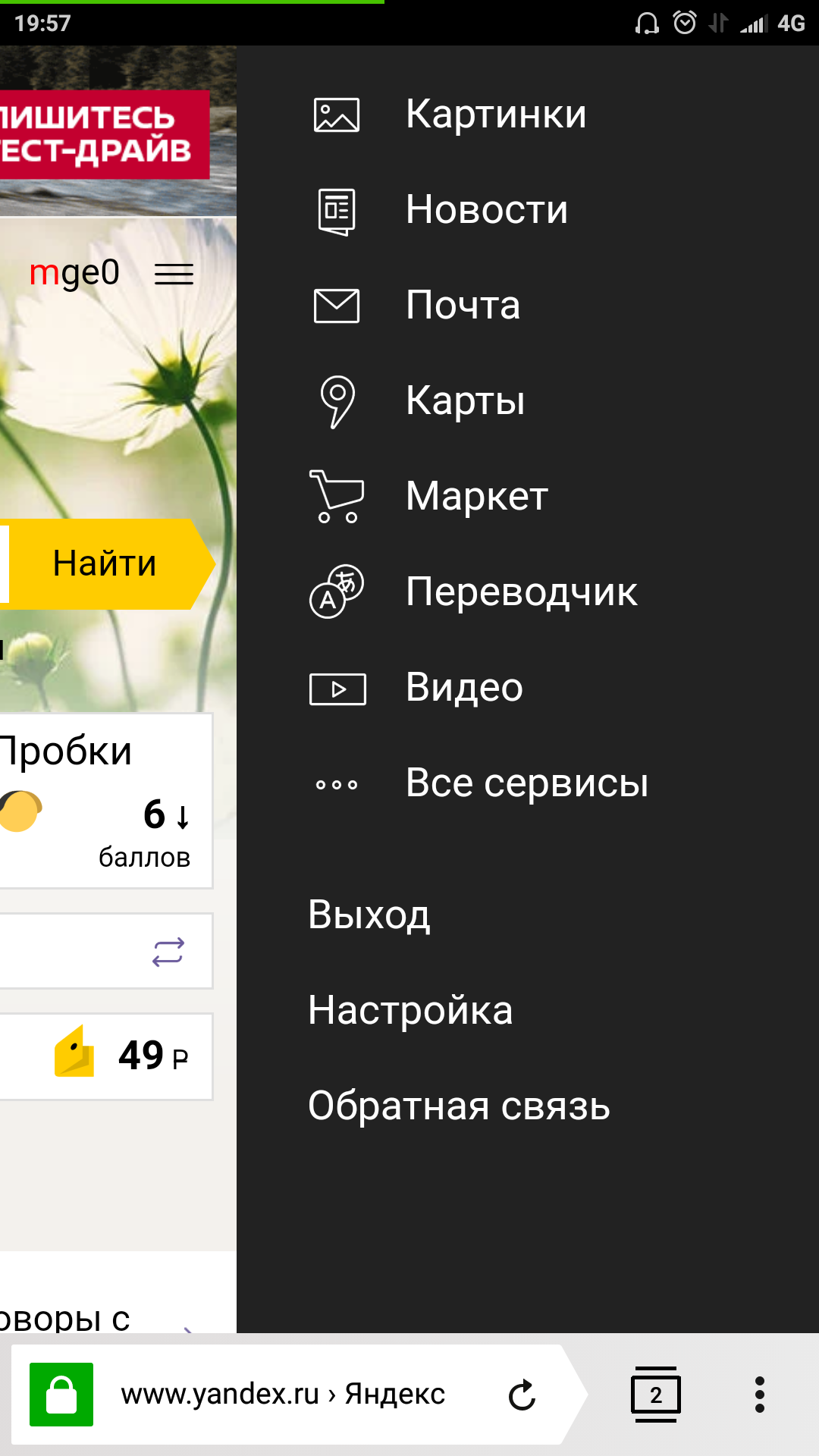Reload the page with refresh icon

tap(522, 1395)
